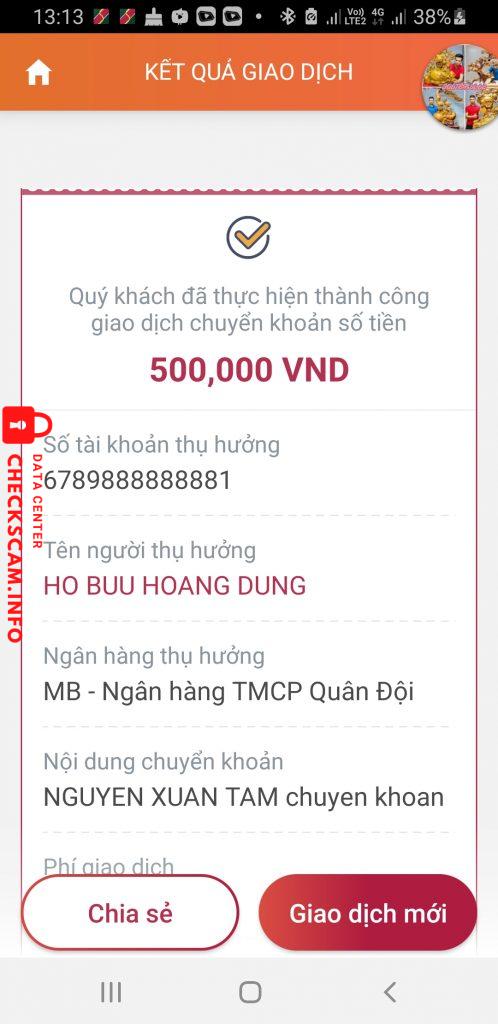Start a new transaction with Giao dịch mới
This screenshot has width=498, height=1024.
pos(368,912)
